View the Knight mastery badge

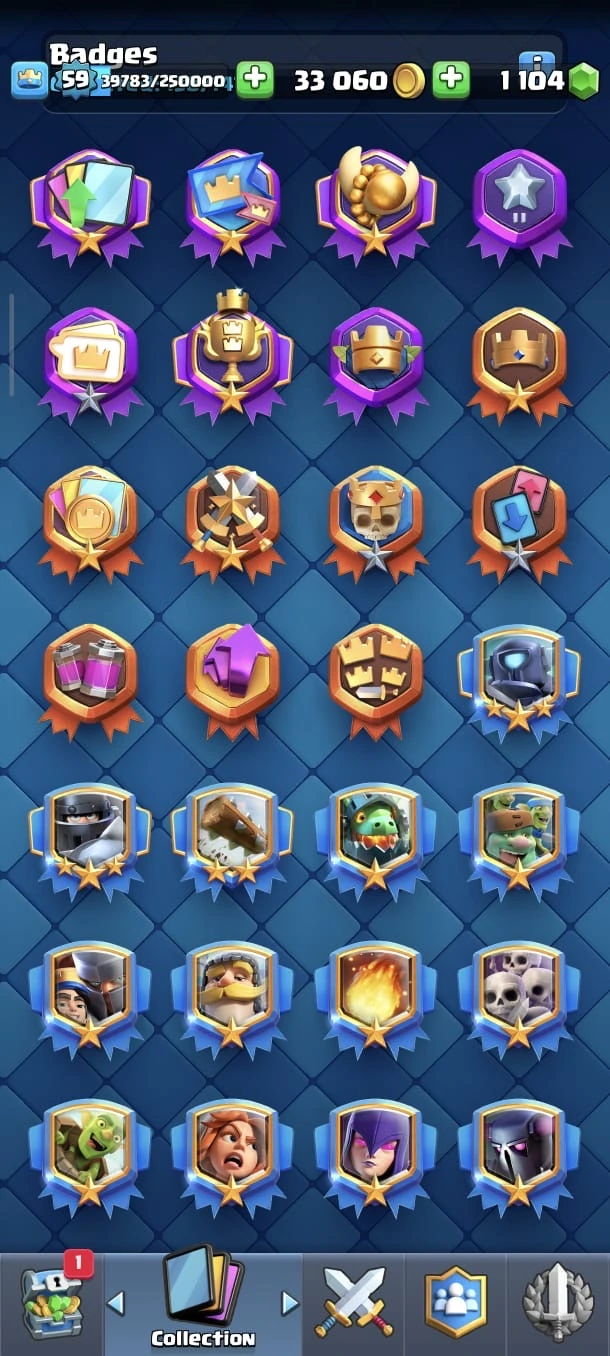tap(232, 990)
